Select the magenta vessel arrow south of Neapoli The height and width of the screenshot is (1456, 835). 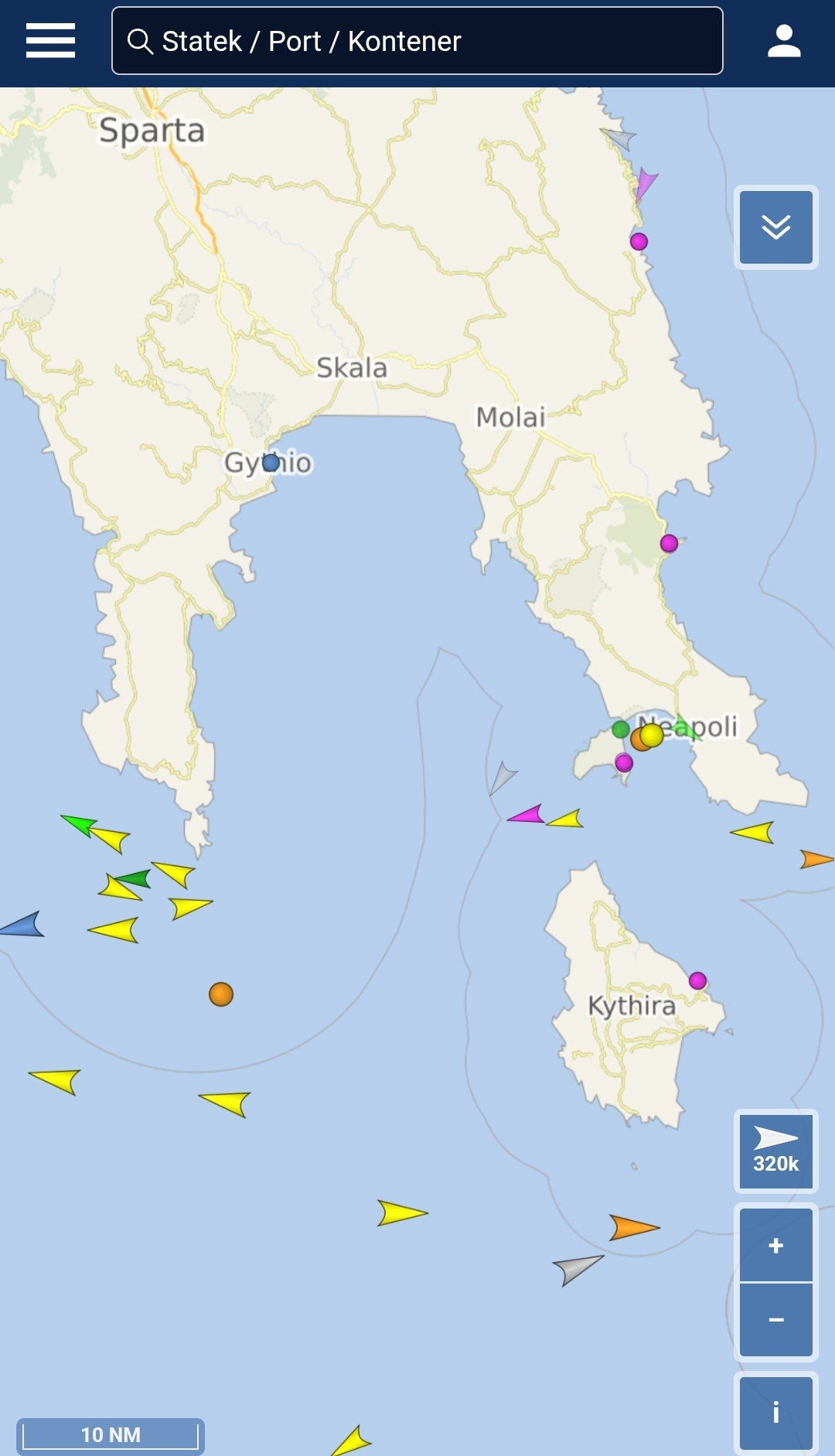point(527,815)
